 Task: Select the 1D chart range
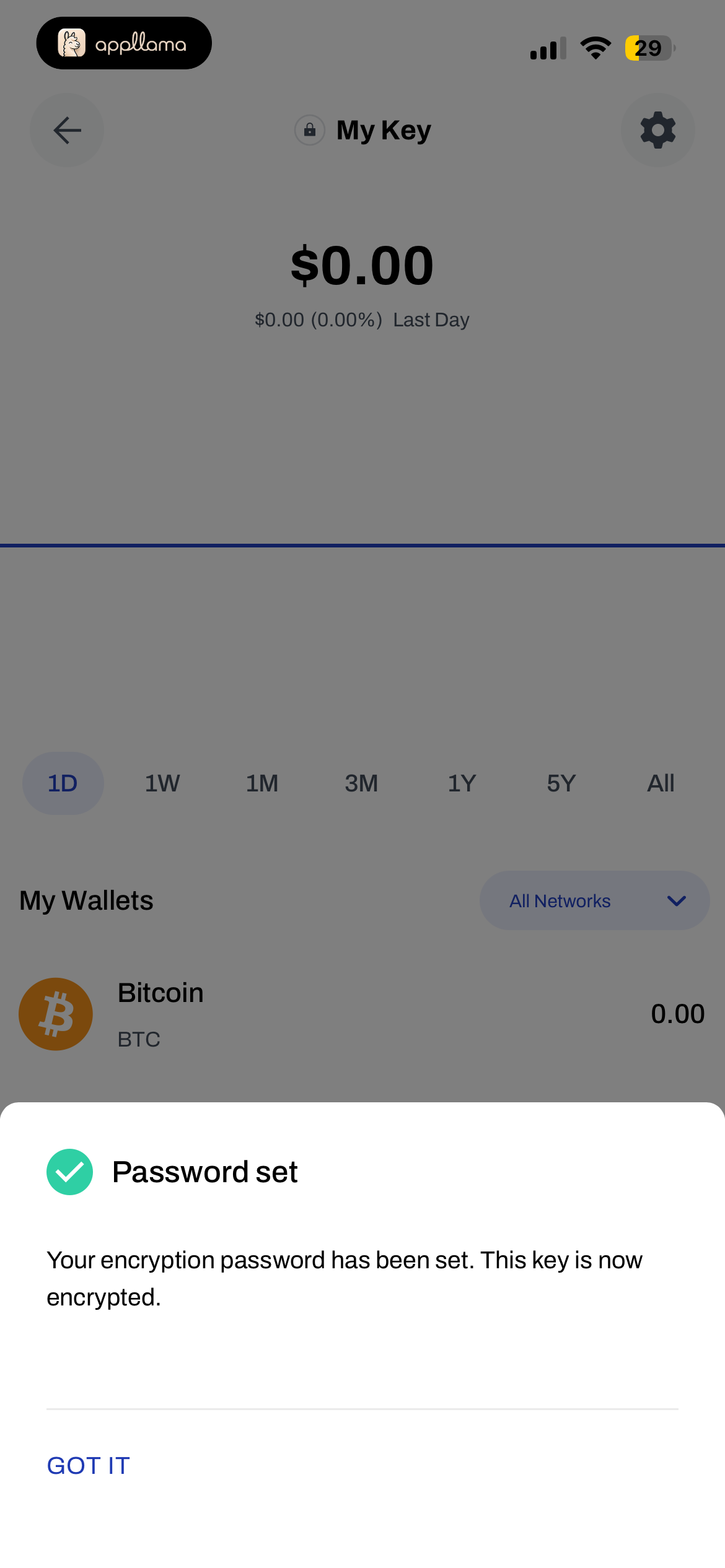(x=63, y=783)
